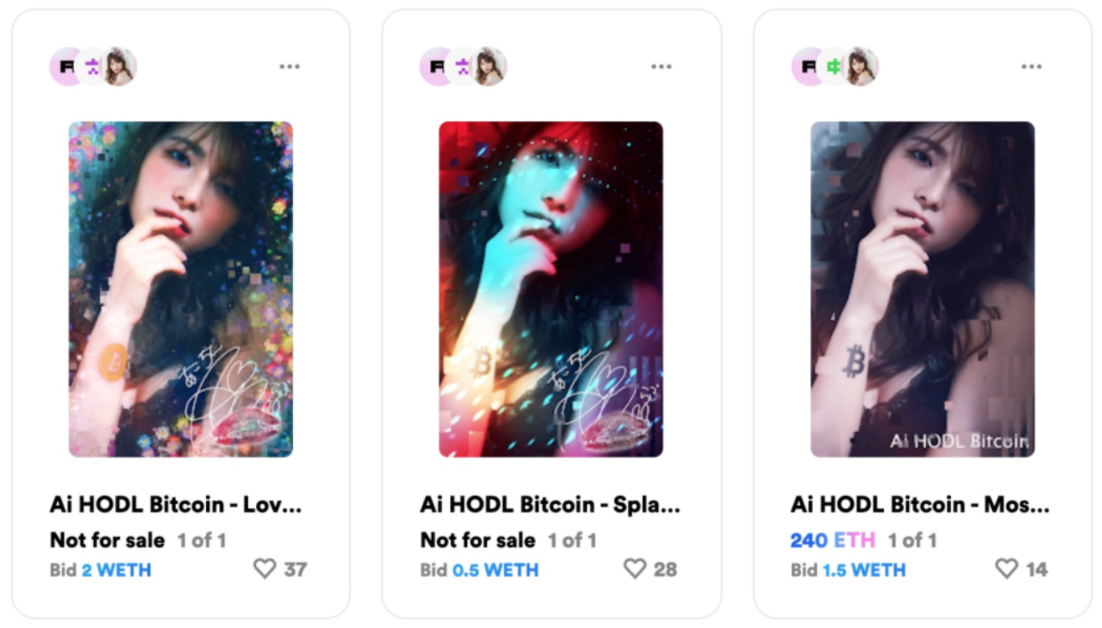Open overflow menu on Ai HODL Bitcoin - Mos... card
Image resolution: width=1102 pixels, height=628 pixels.
pyautogui.click(x=1032, y=67)
